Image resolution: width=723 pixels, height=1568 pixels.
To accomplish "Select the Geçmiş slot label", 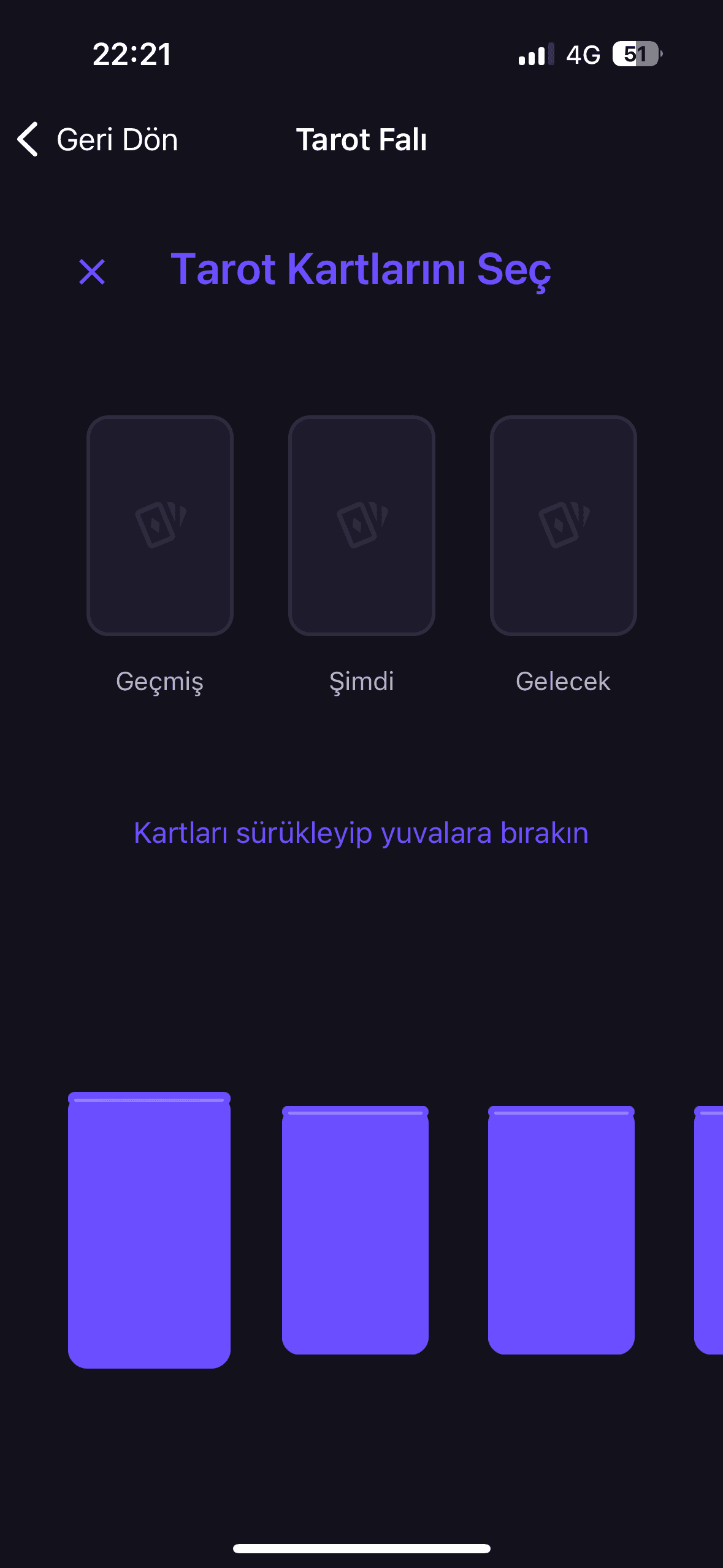I will click(160, 681).
